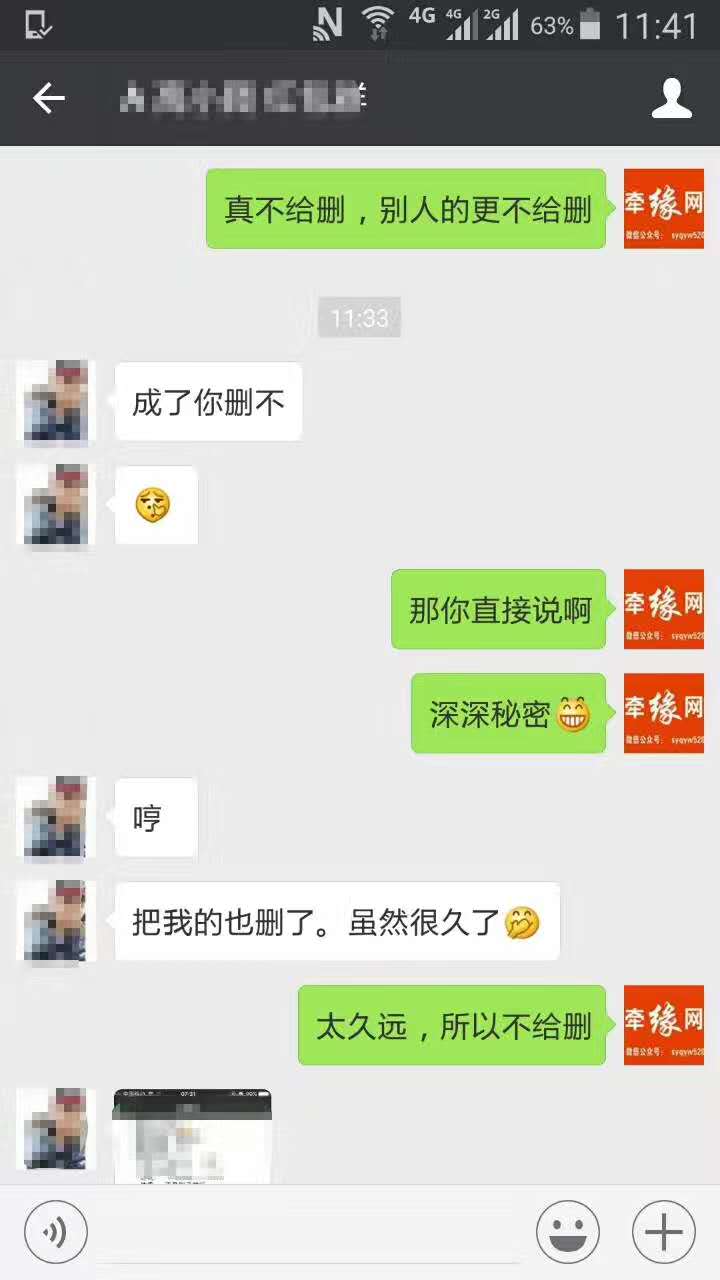This screenshot has width=720, height=1280.
Task: Open the screenshot image sent in chat
Action: pyautogui.click(x=192, y=1136)
